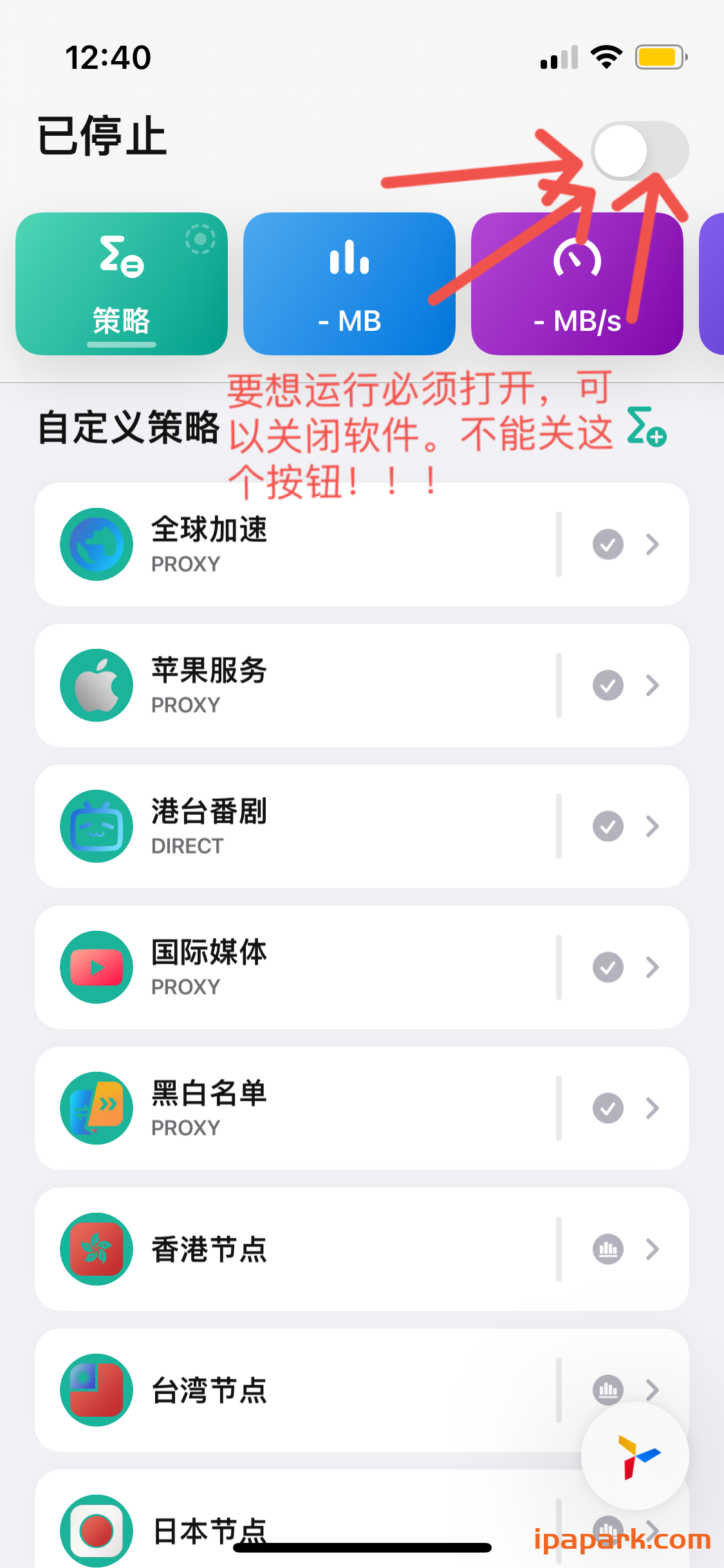The width and height of the screenshot is (724, 1568).
Task: Expand the 国际媒体 policy chevron
Action: 652,967
